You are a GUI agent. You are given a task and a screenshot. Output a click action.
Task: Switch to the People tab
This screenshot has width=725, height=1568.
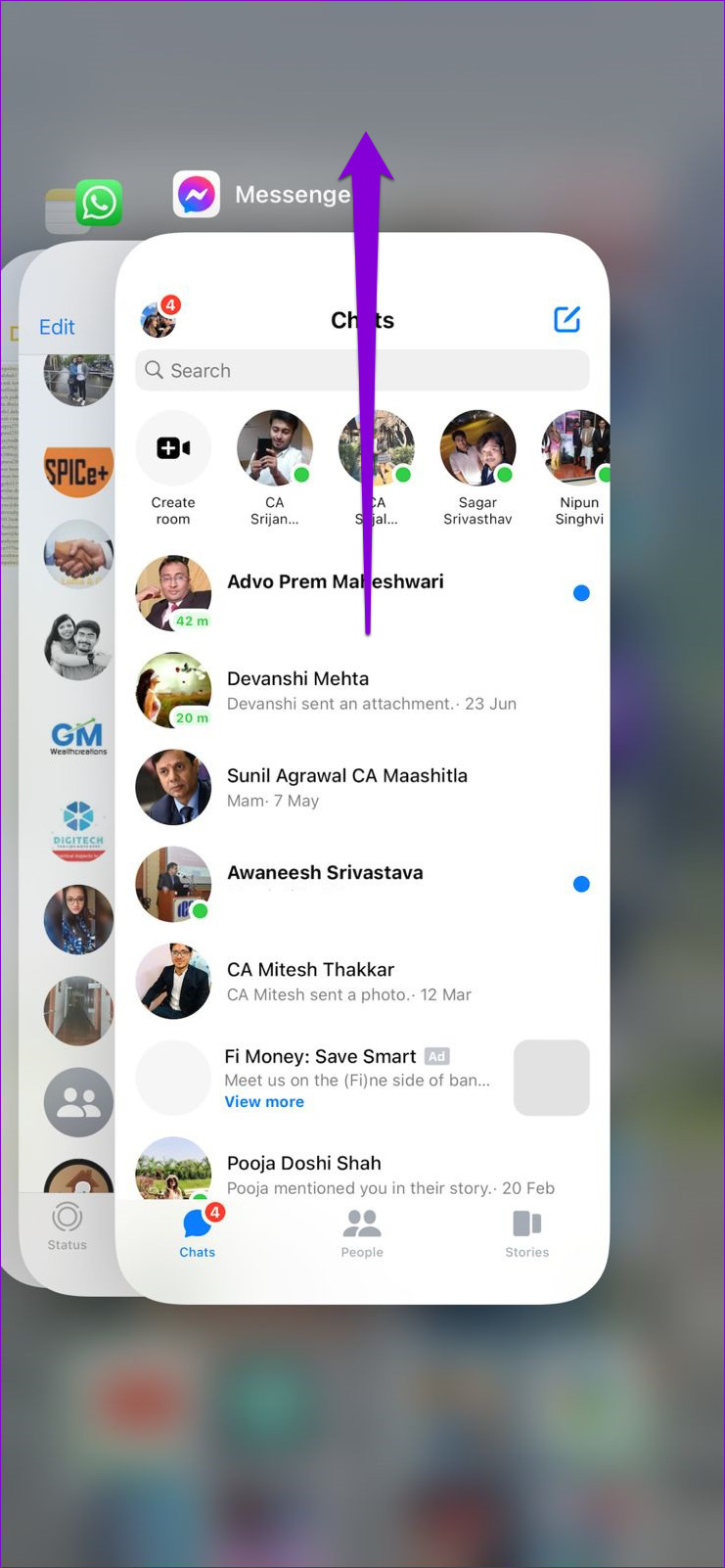(362, 1232)
